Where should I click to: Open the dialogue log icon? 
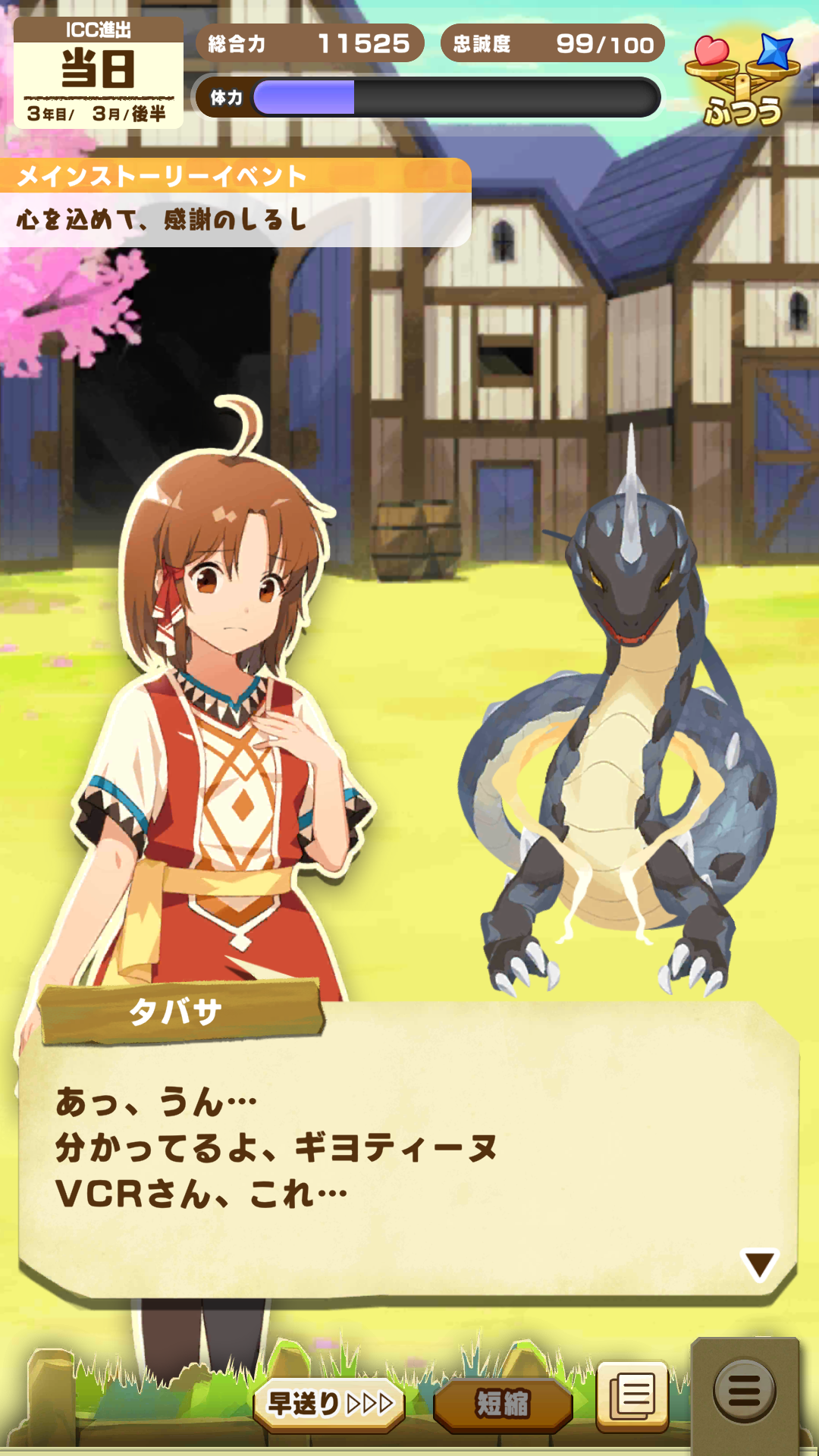pyautogui.click(x=633, y=1396)
